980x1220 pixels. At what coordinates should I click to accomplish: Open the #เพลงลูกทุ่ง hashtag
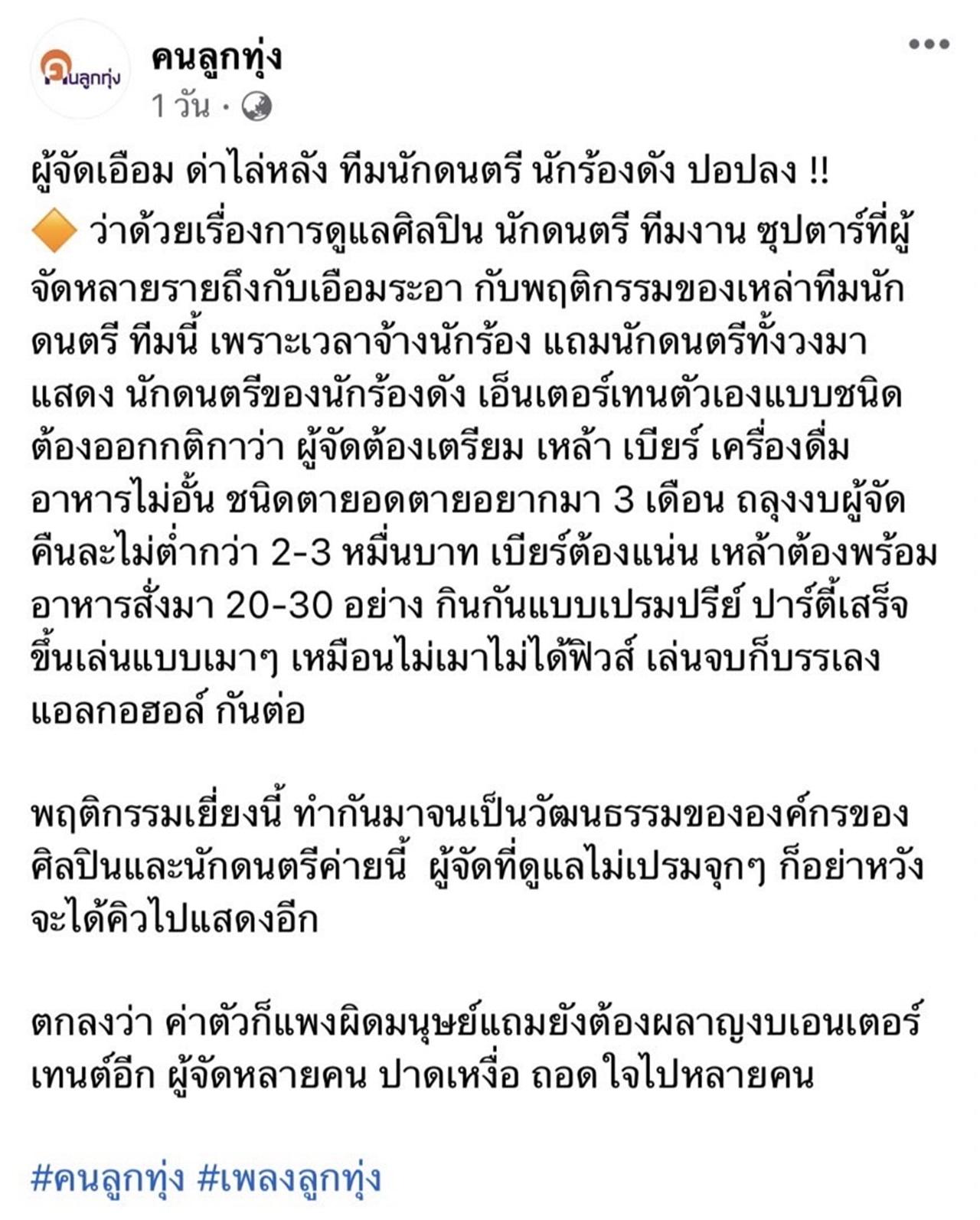[289, 1177]
